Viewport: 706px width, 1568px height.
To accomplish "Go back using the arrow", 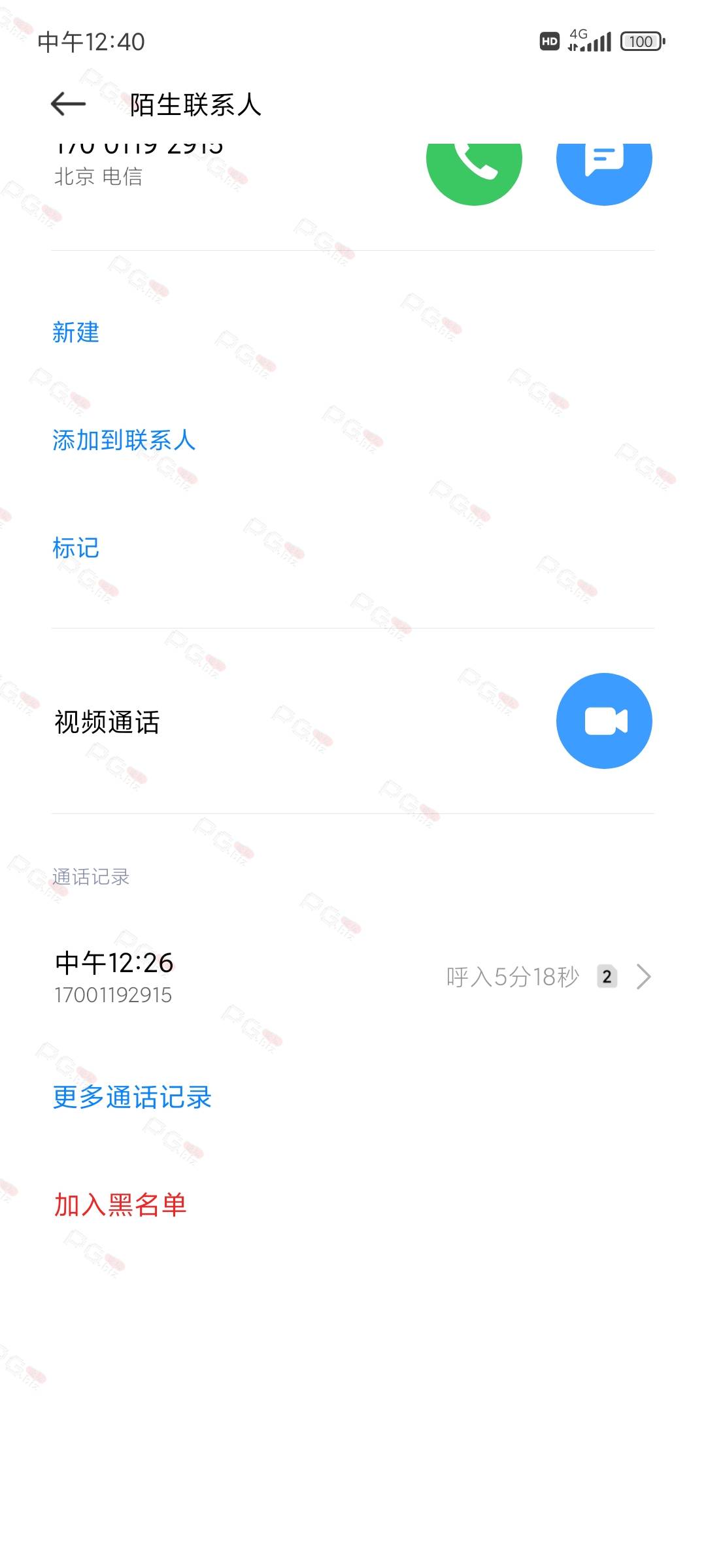I will 68,104.
